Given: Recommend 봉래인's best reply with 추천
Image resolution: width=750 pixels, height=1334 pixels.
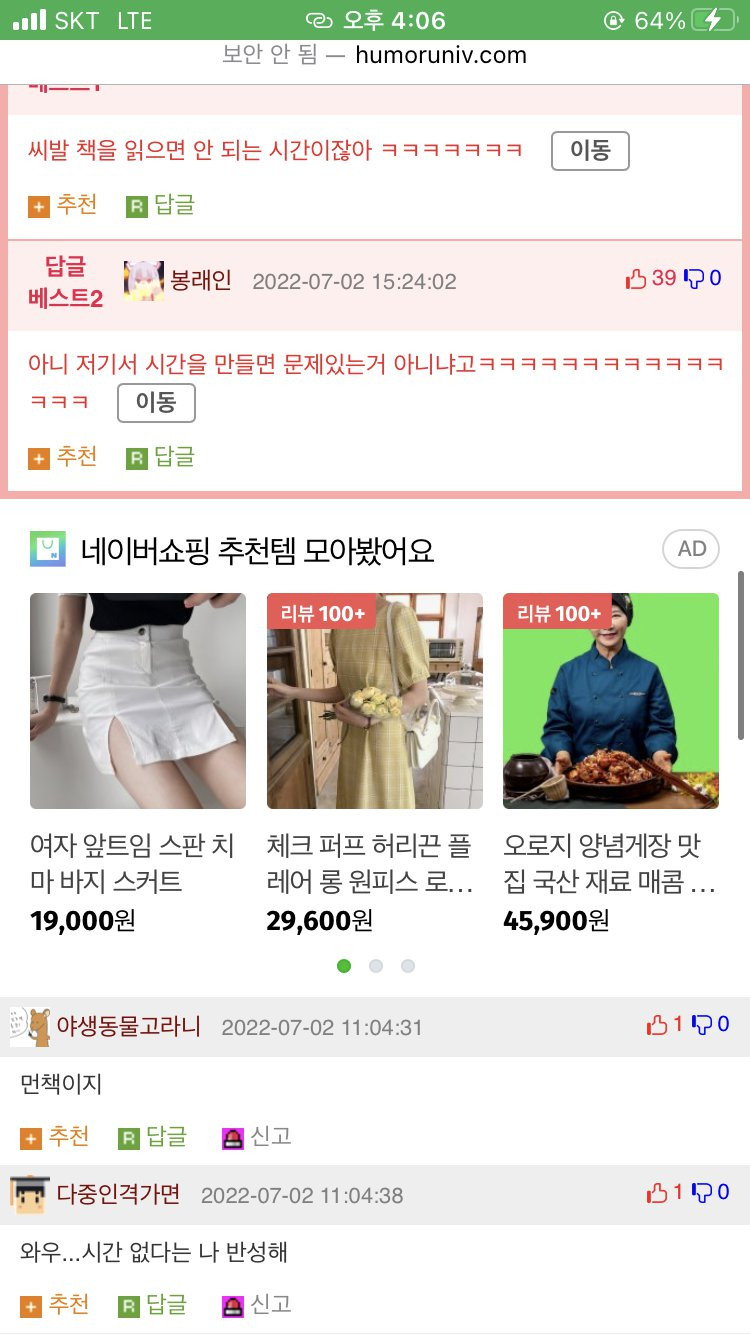Looking at the screenshot, I should [64, 457].
